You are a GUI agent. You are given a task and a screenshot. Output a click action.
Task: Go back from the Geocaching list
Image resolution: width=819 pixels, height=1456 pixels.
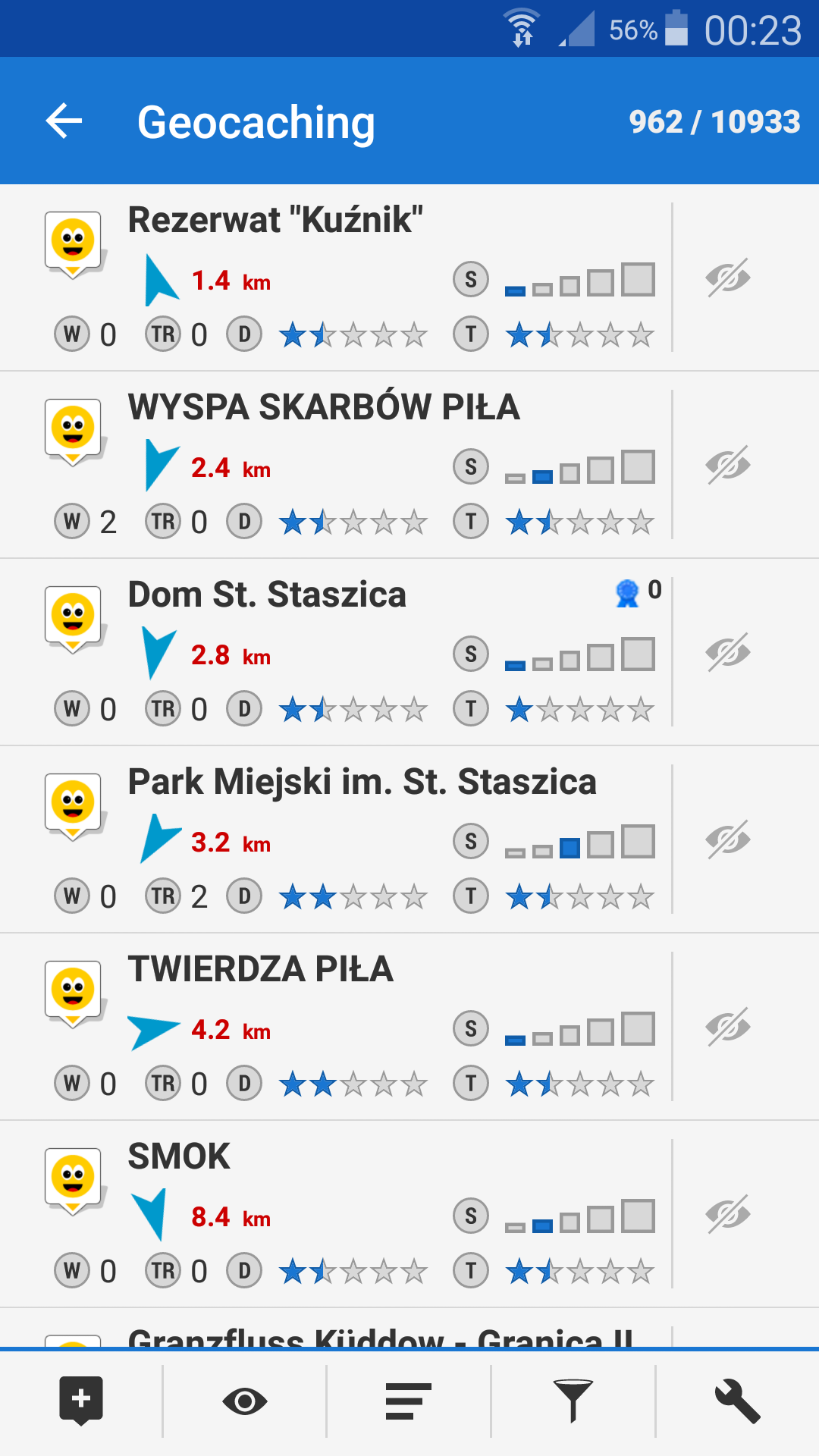64,121
